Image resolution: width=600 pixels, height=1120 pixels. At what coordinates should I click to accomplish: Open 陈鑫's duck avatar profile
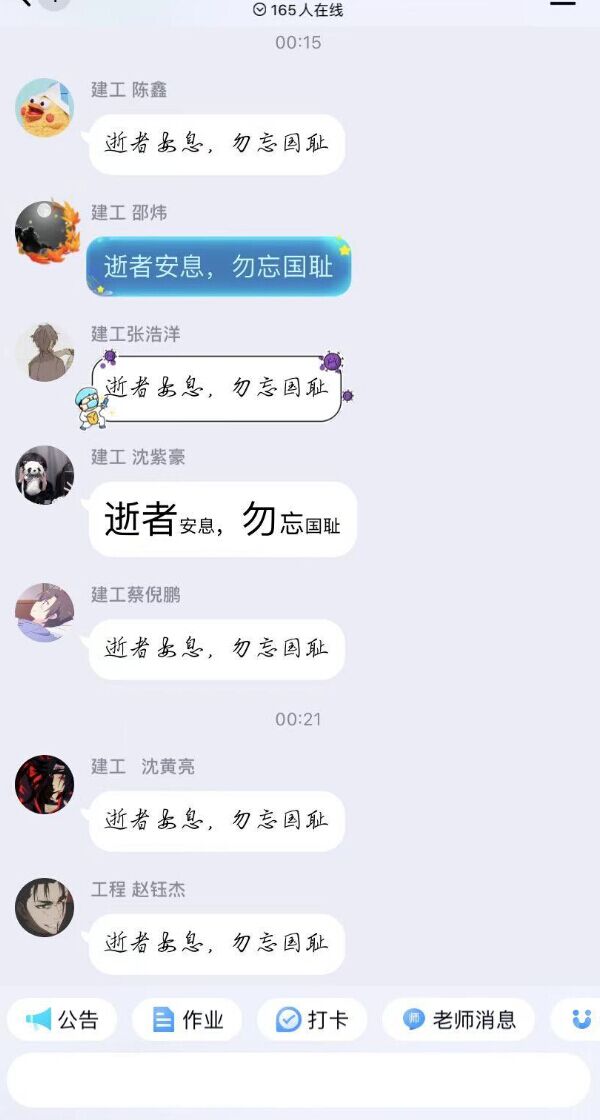44,108
